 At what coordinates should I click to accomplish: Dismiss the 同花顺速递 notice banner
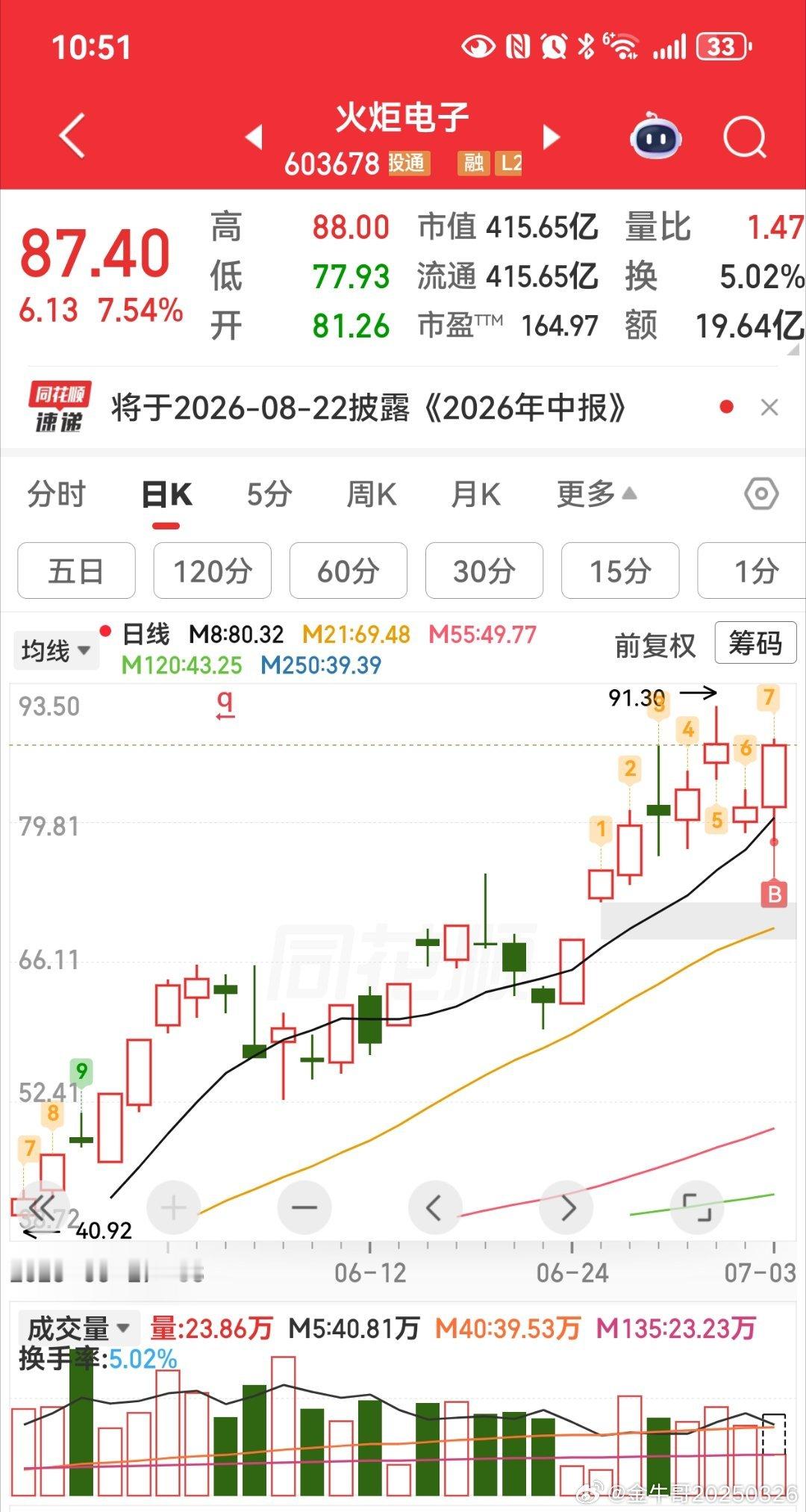click(769, 408)
